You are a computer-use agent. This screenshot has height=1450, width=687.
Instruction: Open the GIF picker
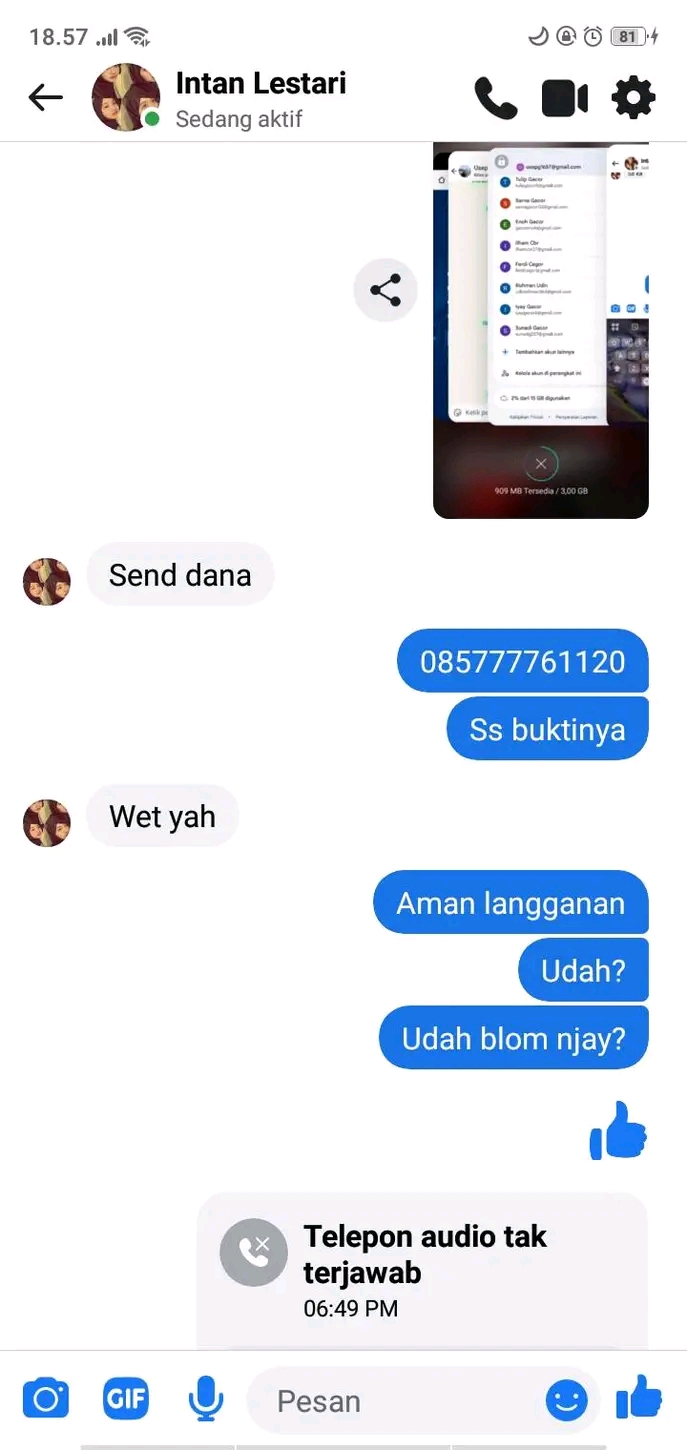click(x=126, y=1398)
